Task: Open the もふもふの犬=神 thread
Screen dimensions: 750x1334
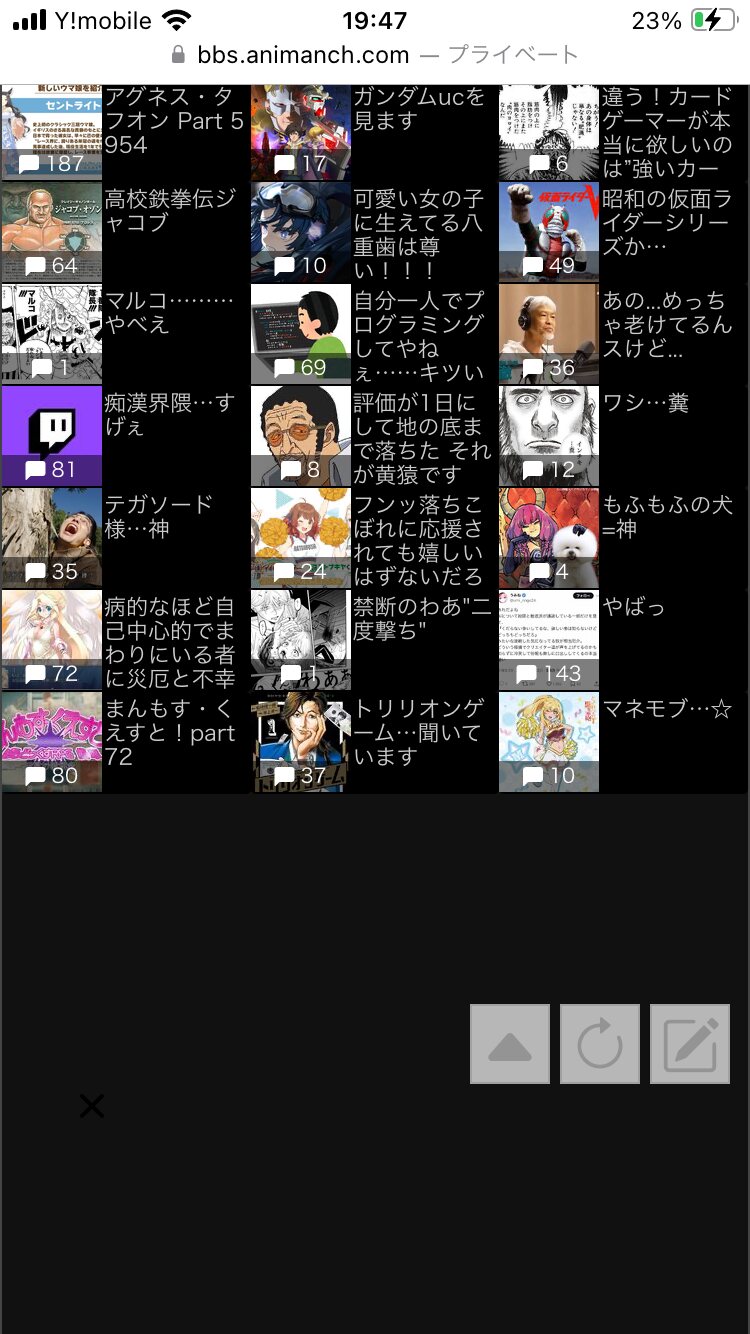Action: coord(622,538)
